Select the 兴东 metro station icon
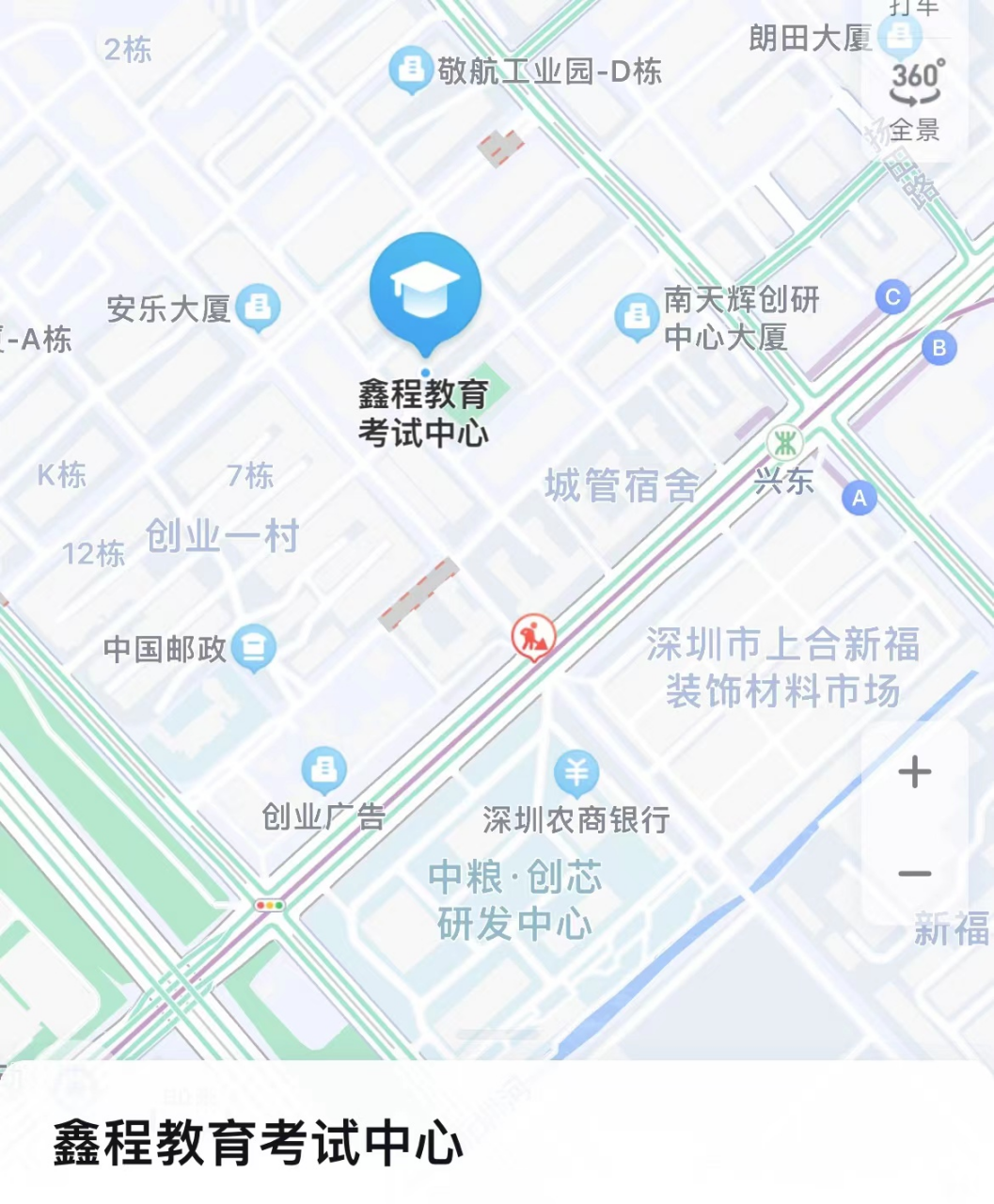This screenshot has width=994, height=1204. [x=783, y=443]
